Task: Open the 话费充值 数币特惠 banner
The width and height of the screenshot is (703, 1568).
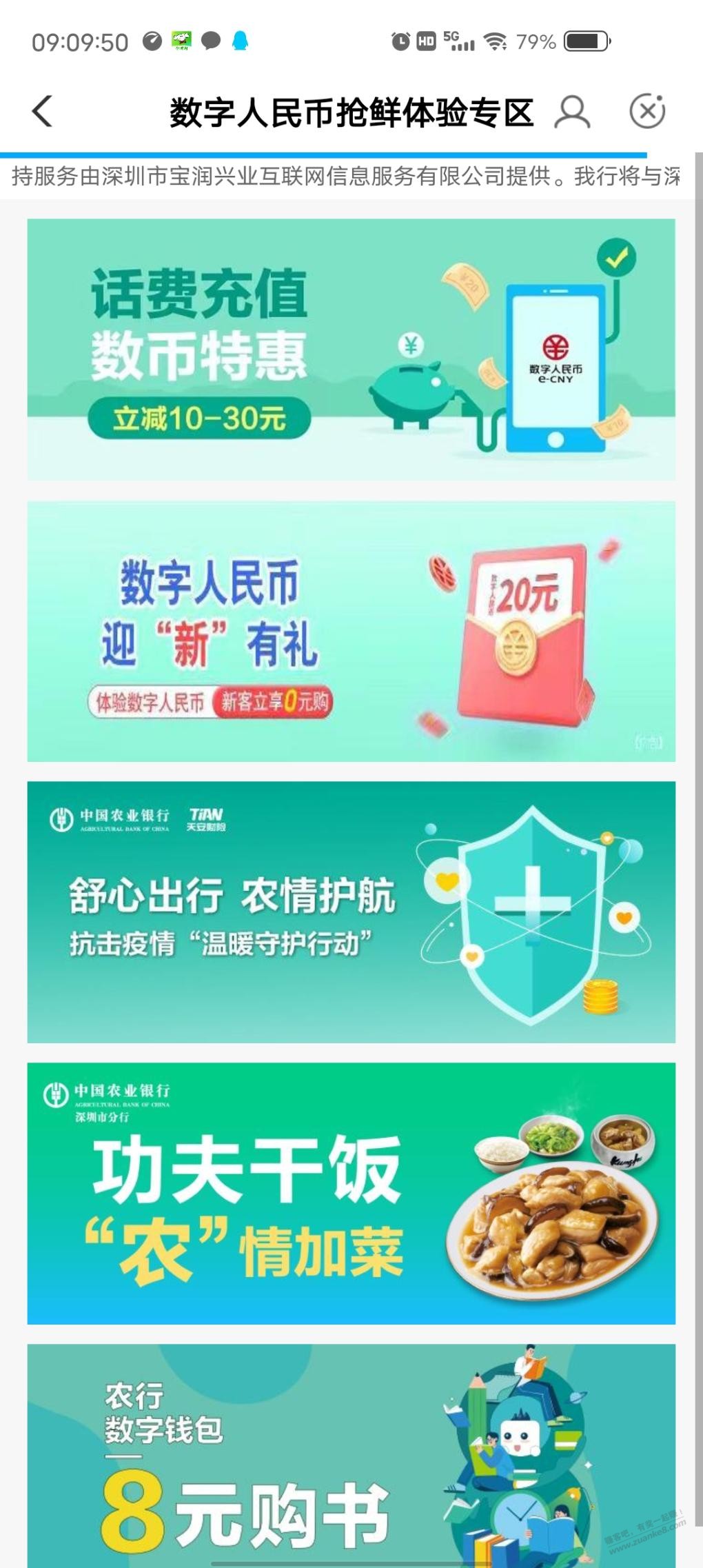Action: pyautogui.click(x=351, y=350)
